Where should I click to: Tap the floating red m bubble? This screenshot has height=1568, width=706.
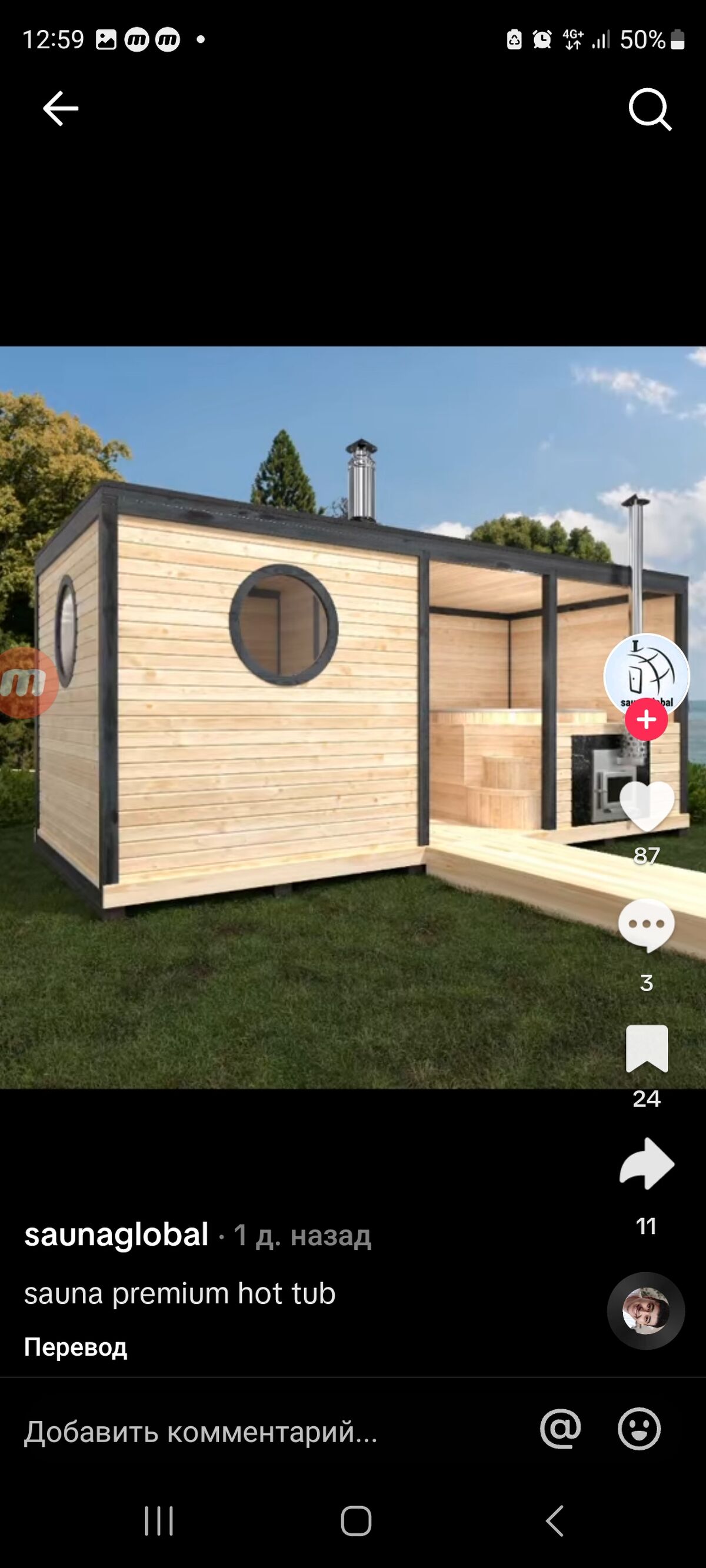click(25, 682)
